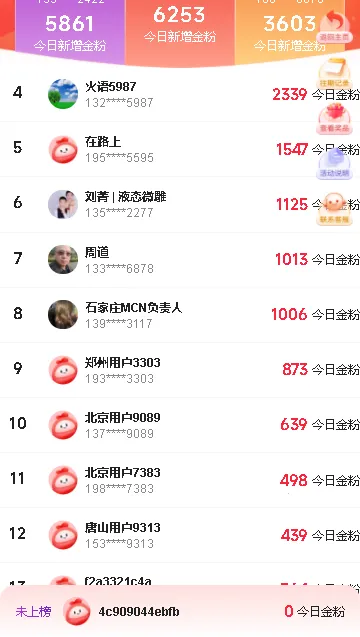View prizes with 查看奖品 button
Screen dimensions: 360x637
[334, 118]
